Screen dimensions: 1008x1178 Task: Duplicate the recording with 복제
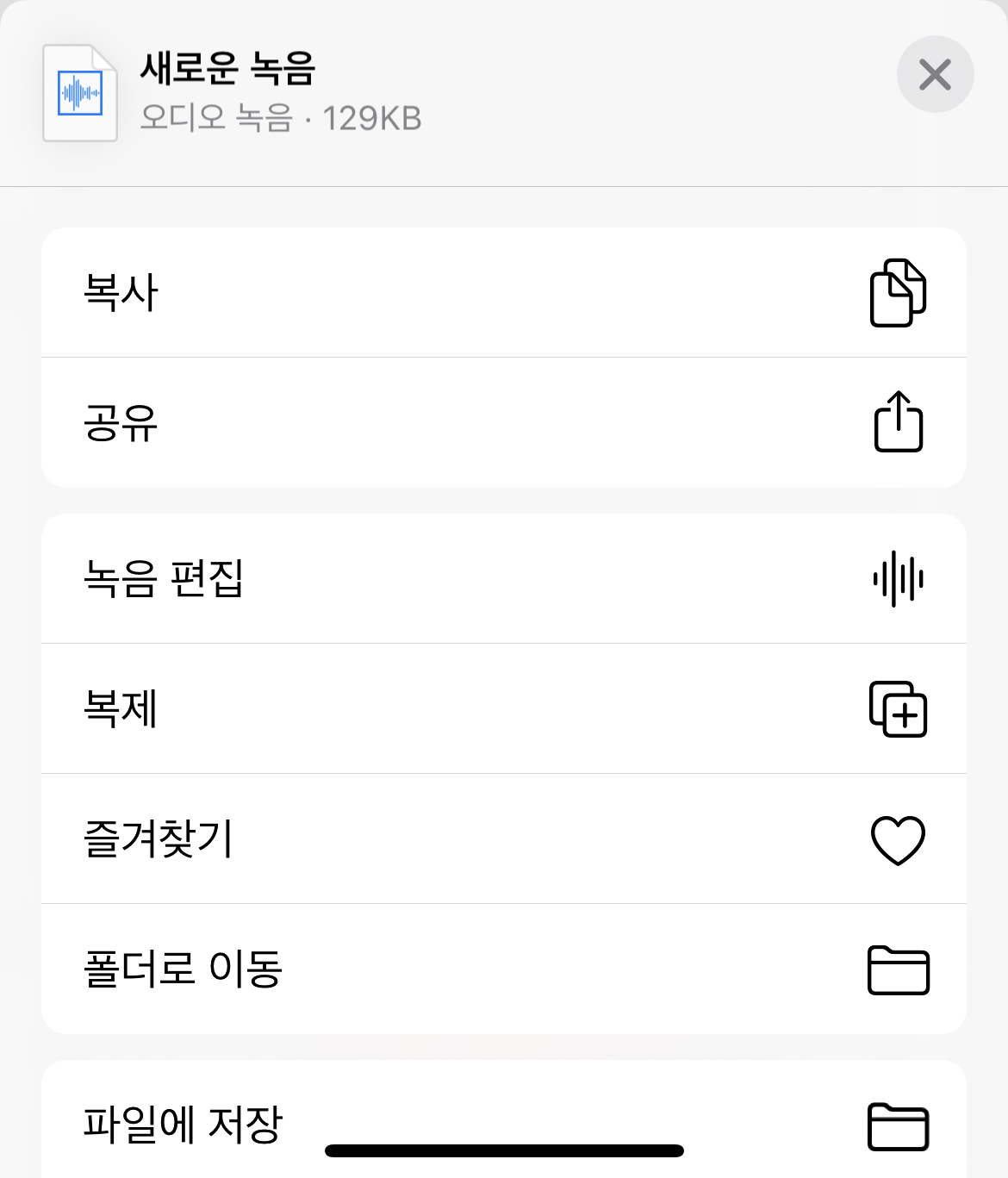[x=504, y=708]
